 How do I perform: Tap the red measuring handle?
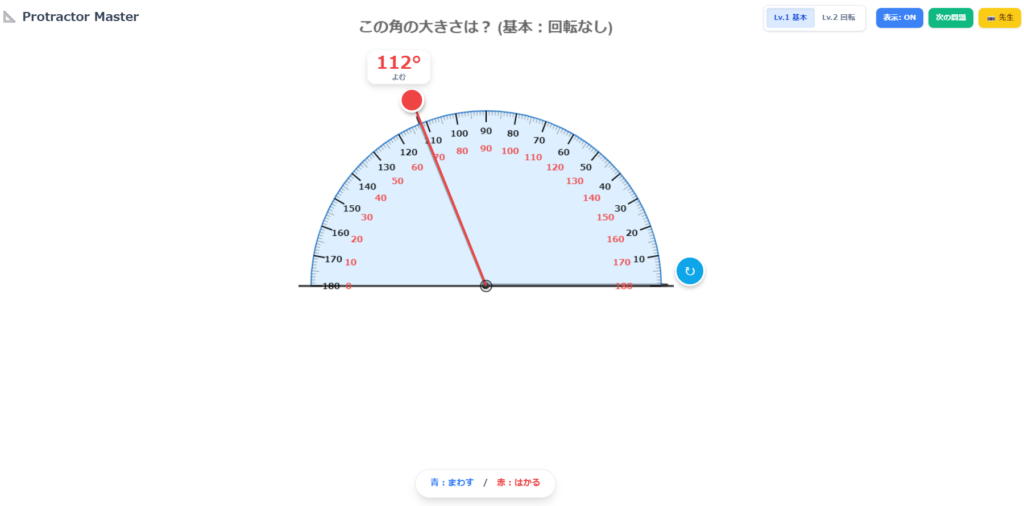coord(412,100)
